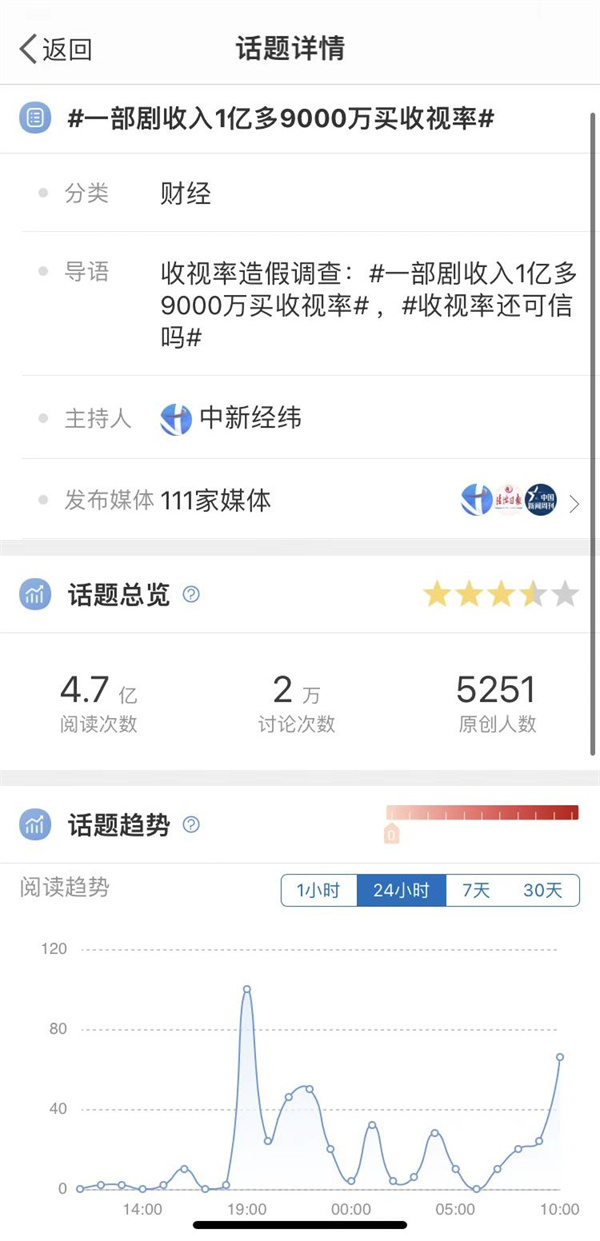Go back using the 返回 button
This screenshot has height=1241, width=600.
click(56, 49)
